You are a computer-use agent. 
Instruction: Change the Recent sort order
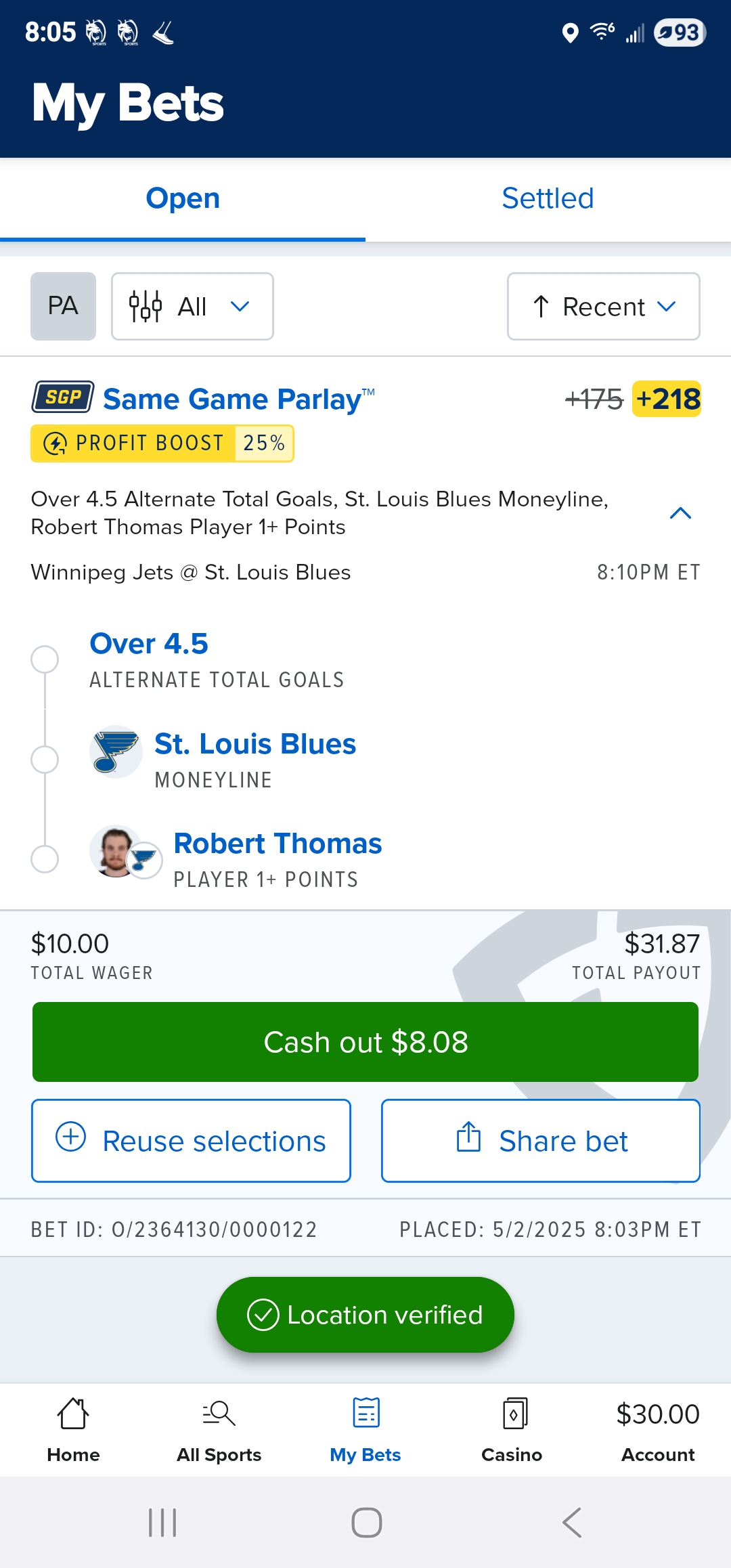(603, 307)
